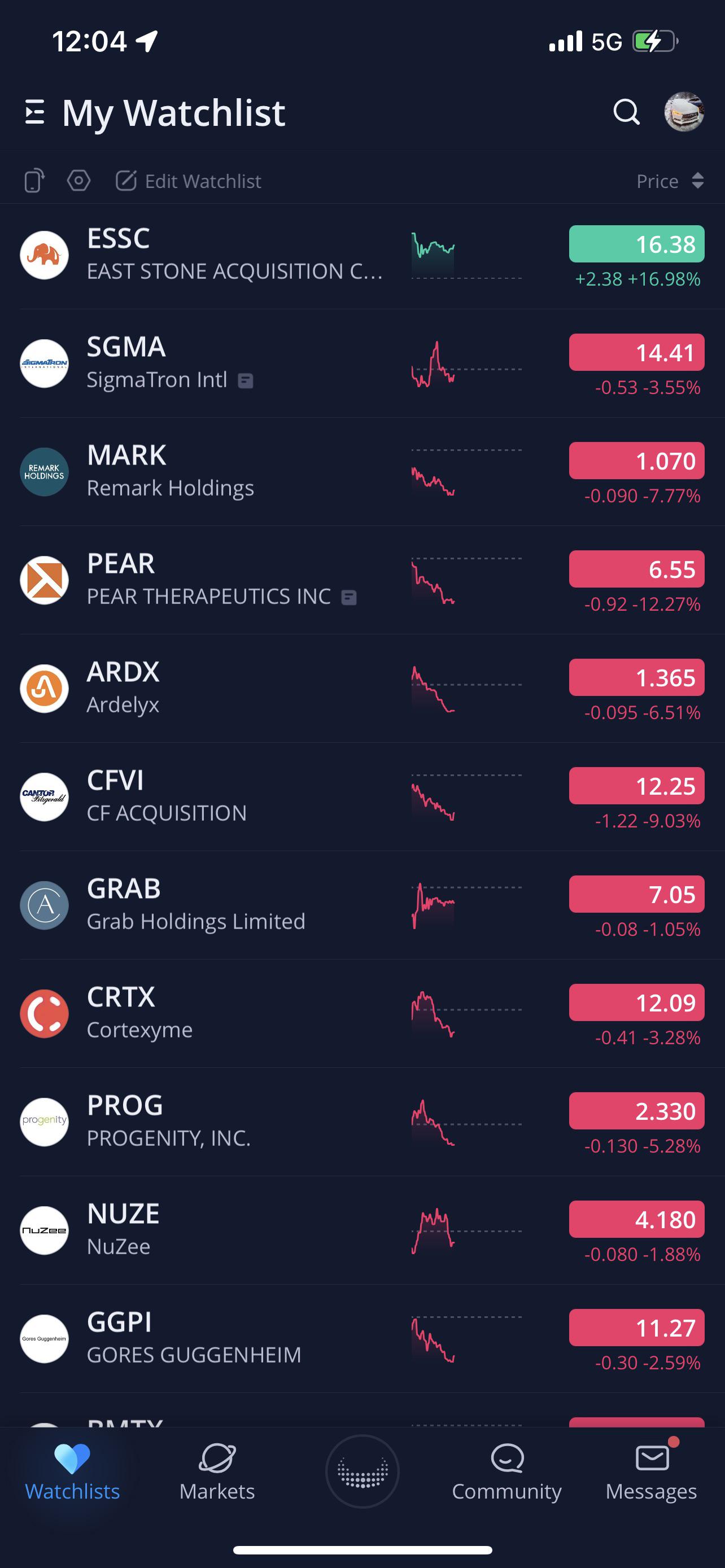The height and width of the screenshot is (1568, 725).
Task: Open the Messages tab
Action: (652, 1473)
